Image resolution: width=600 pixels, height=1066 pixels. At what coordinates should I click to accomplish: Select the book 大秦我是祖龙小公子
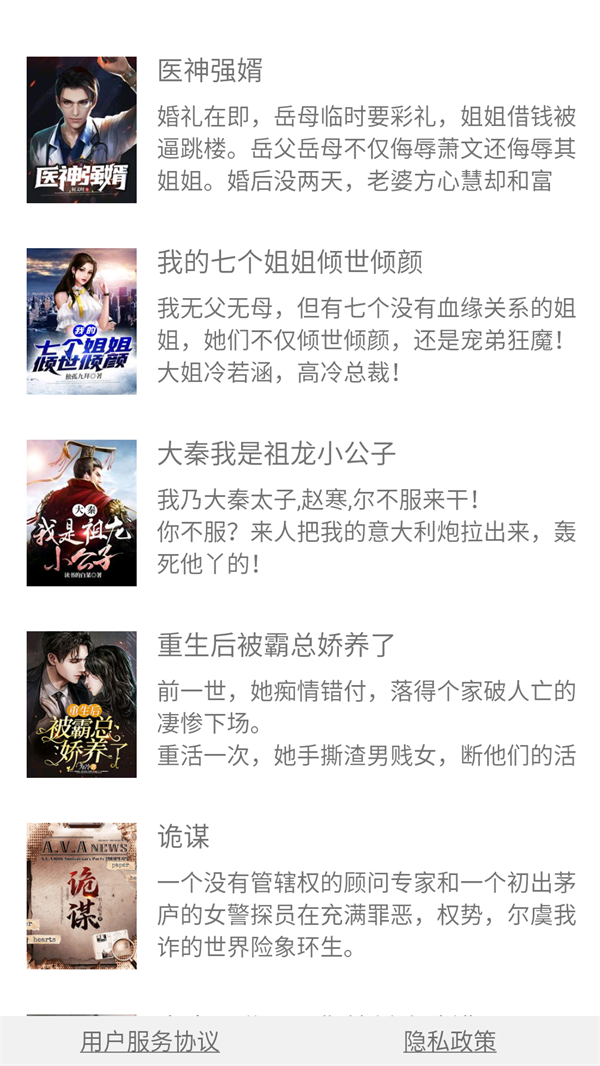277,454
